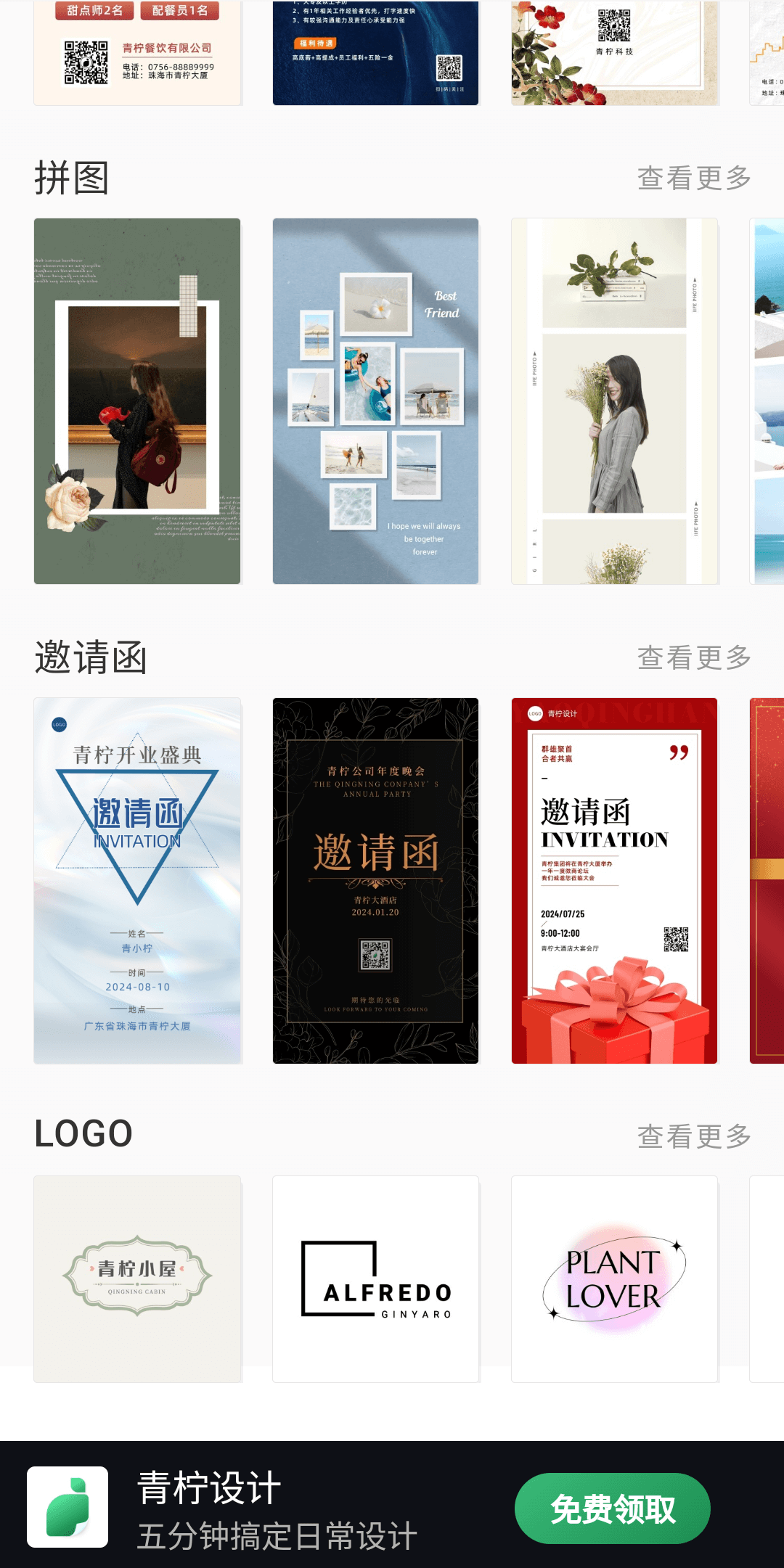The width and height of the screenshot is (784, 1568).
Task: Open the black 青柠公司年度晚会 invitation
Action: 375,880
